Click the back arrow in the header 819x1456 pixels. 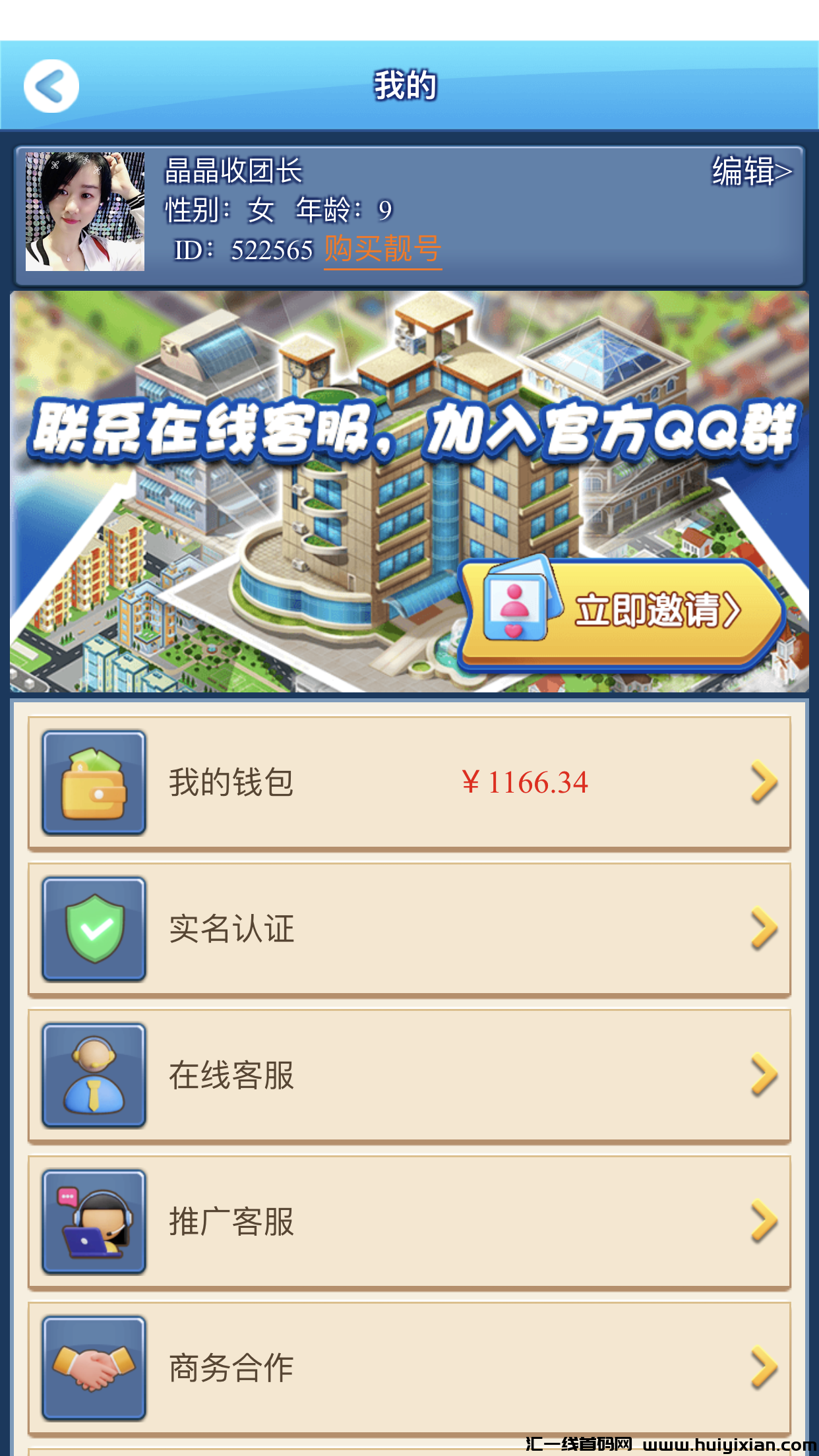coord(51,86)
